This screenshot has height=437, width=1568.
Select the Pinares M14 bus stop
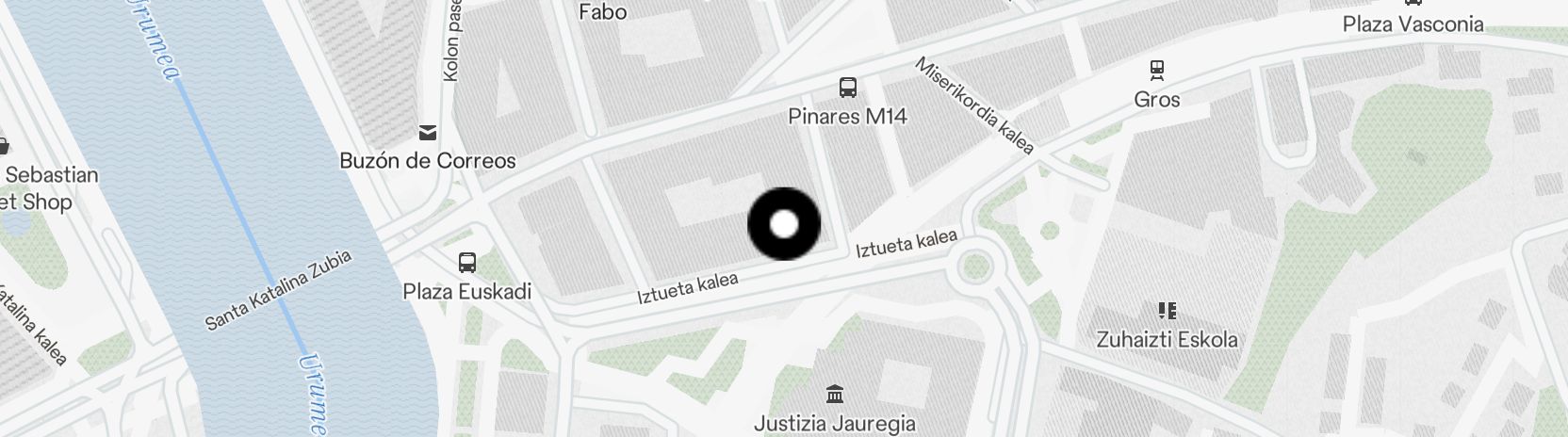click(847, 89)
